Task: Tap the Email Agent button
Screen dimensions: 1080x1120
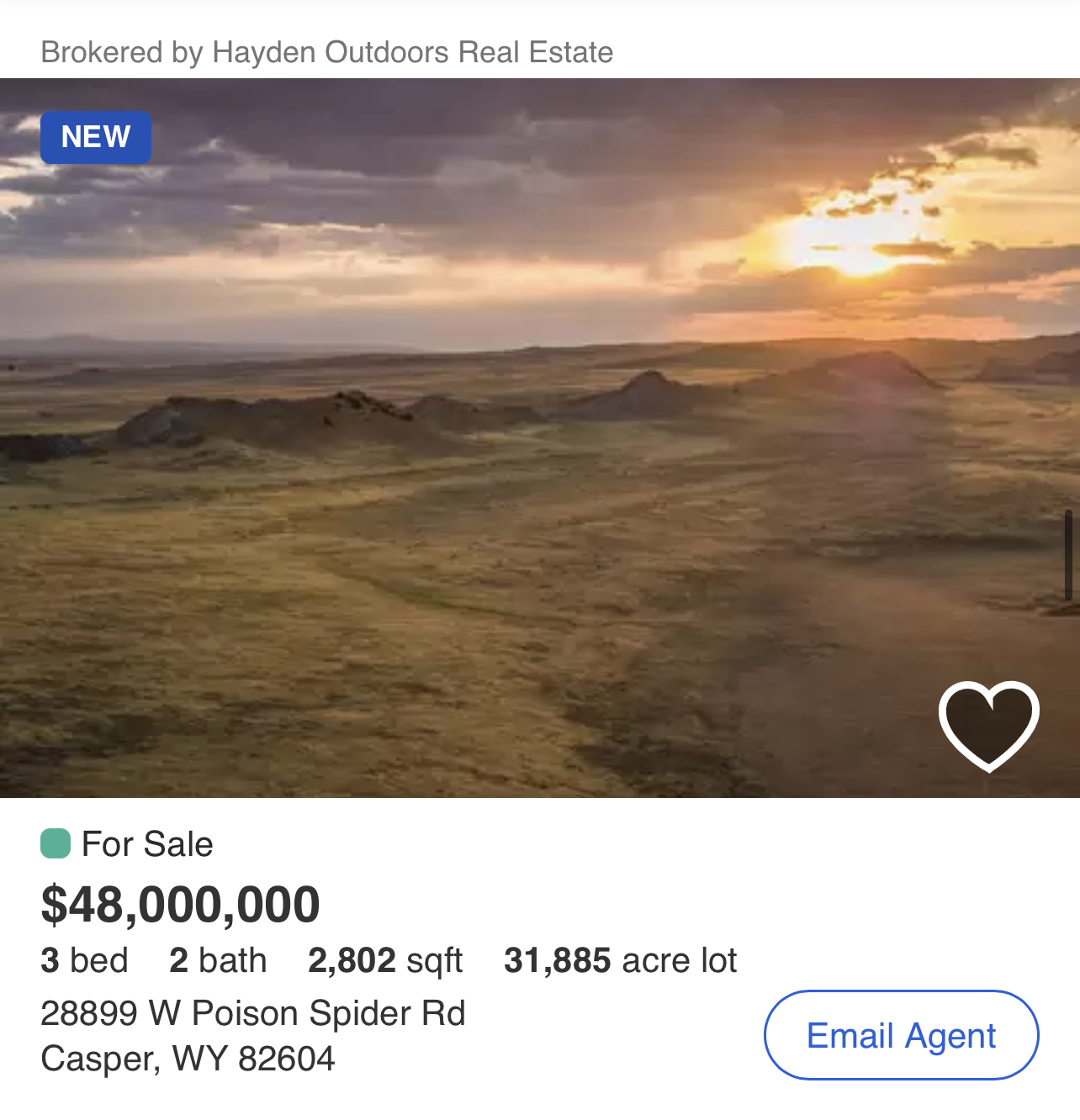Action: click(x=901, y=1035)
